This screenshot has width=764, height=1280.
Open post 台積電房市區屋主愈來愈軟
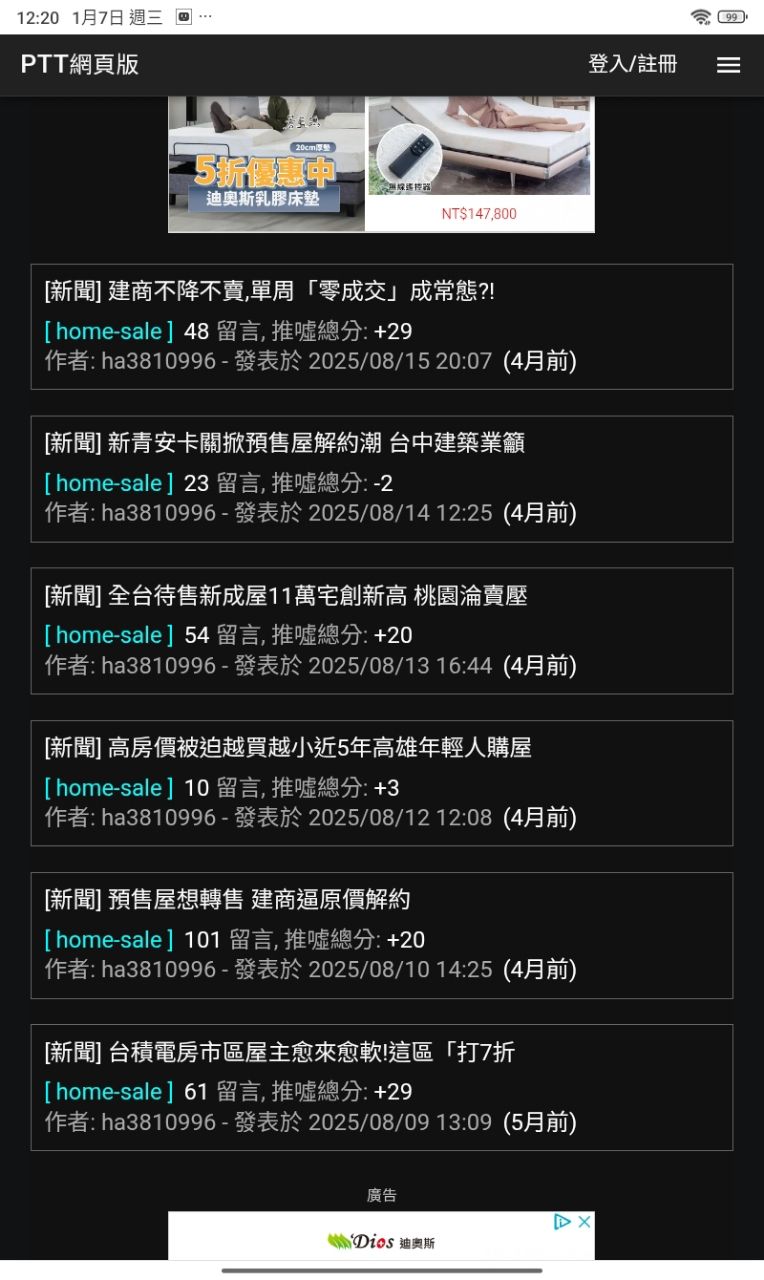(x=280, y=1052)
